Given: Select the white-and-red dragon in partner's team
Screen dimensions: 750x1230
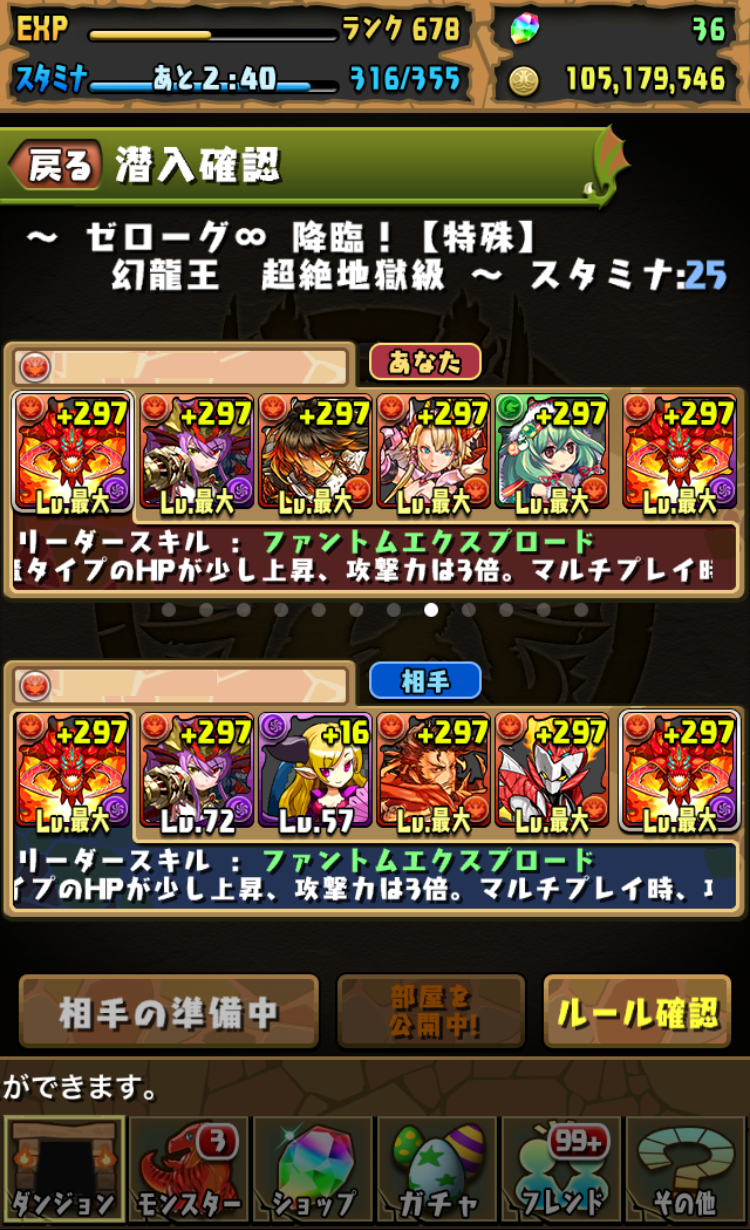Looking at the screenshot, I should pyautogui.click(x=552, y=771).
